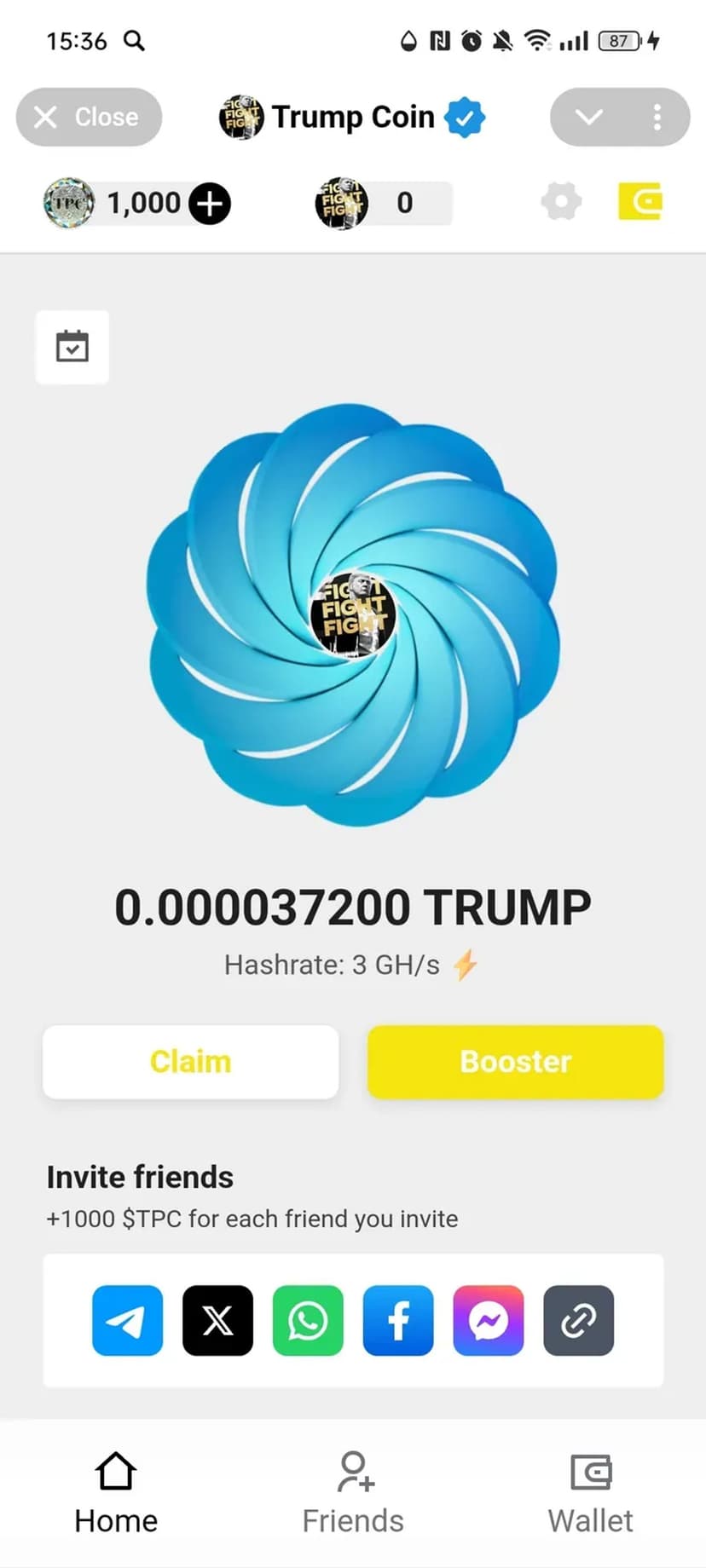
Task: Switch to the Friends tab
Action: [x=353, y=1493]
